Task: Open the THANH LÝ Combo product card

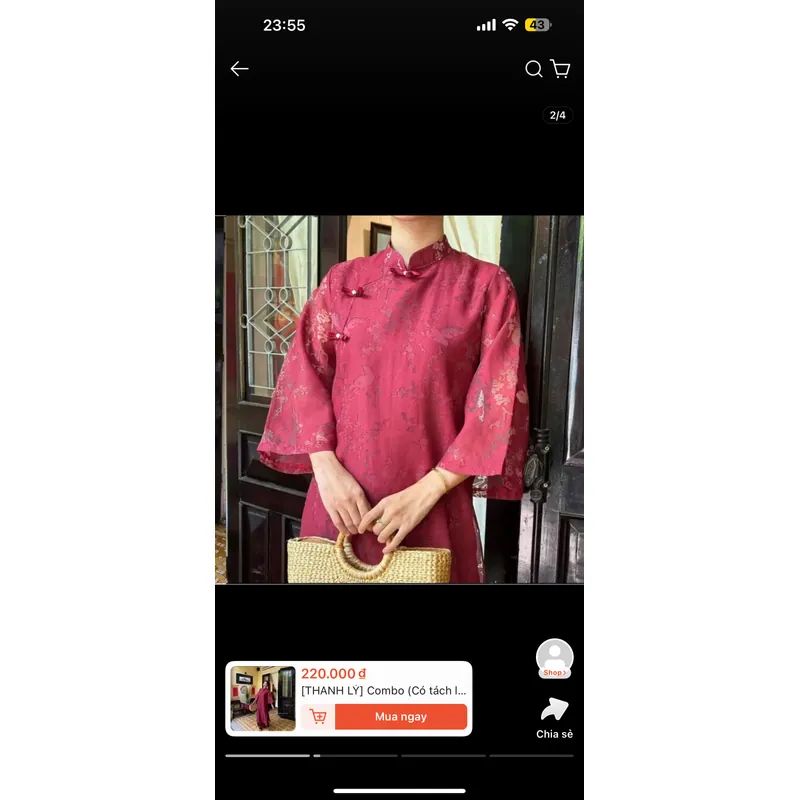Action: (x=385, y=690)
